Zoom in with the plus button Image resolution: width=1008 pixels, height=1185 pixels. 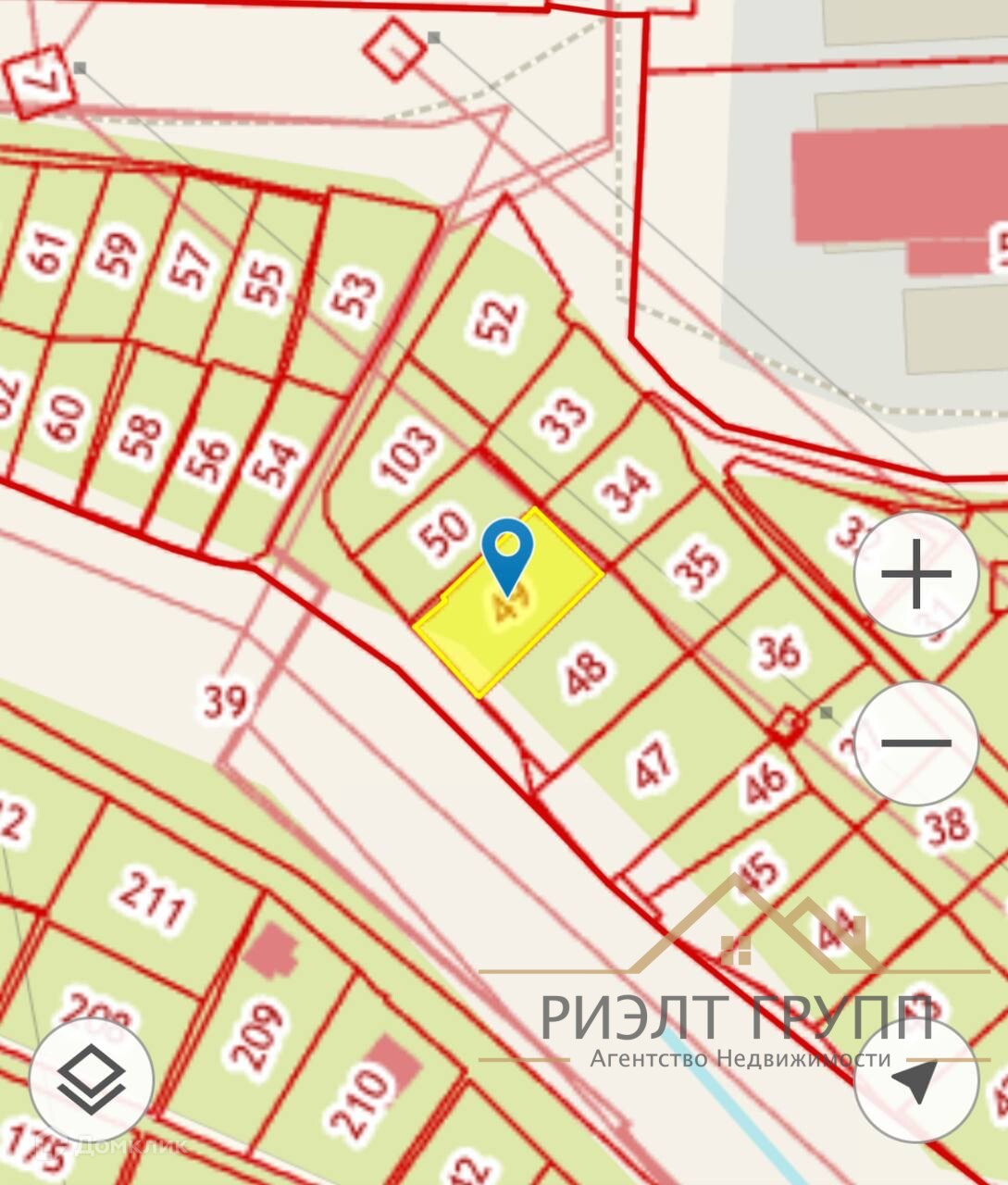click(915, 574)
